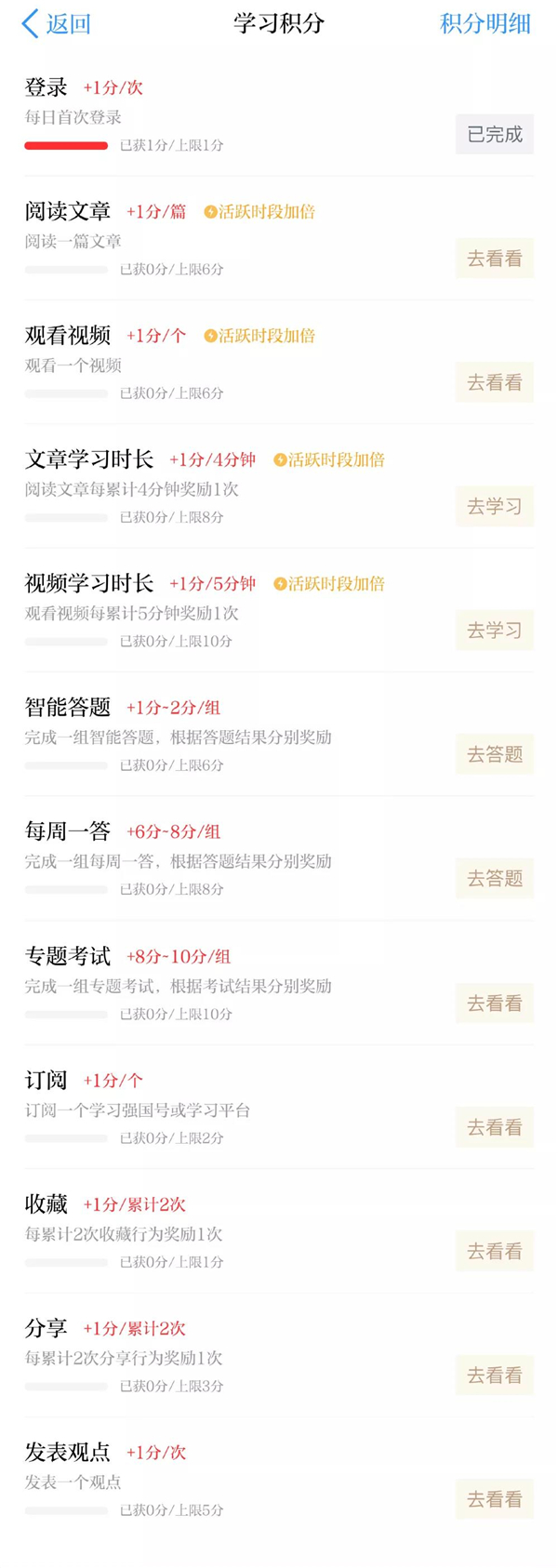Tap 去看看 for 分享
The height and width of the screenshot is (1568, 558).
point(494,1375)
